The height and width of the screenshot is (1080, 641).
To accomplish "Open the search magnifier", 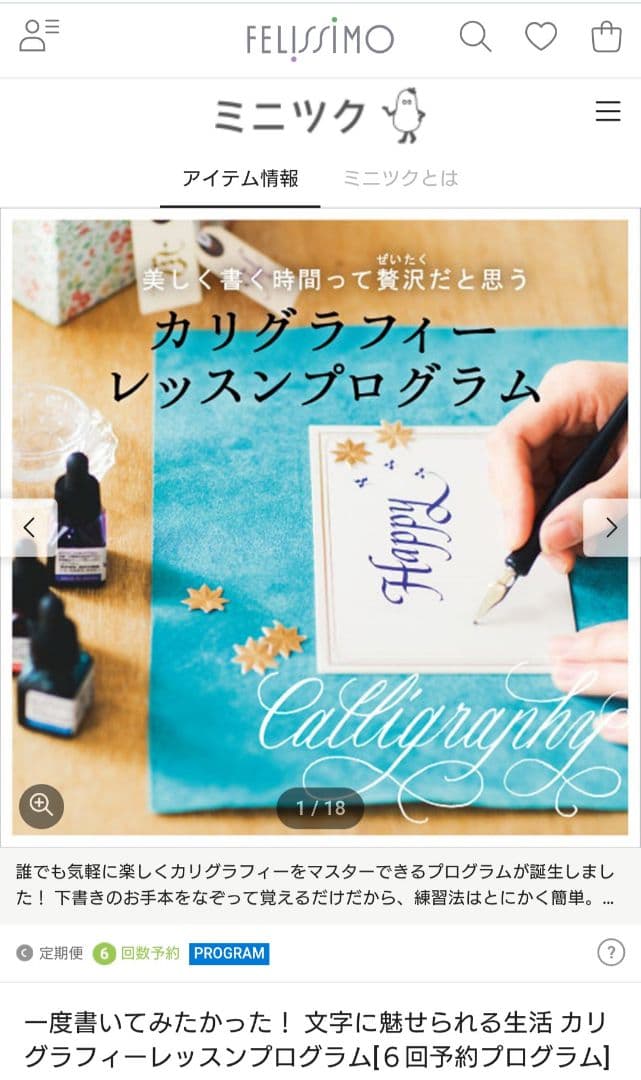I will point(475,37).
